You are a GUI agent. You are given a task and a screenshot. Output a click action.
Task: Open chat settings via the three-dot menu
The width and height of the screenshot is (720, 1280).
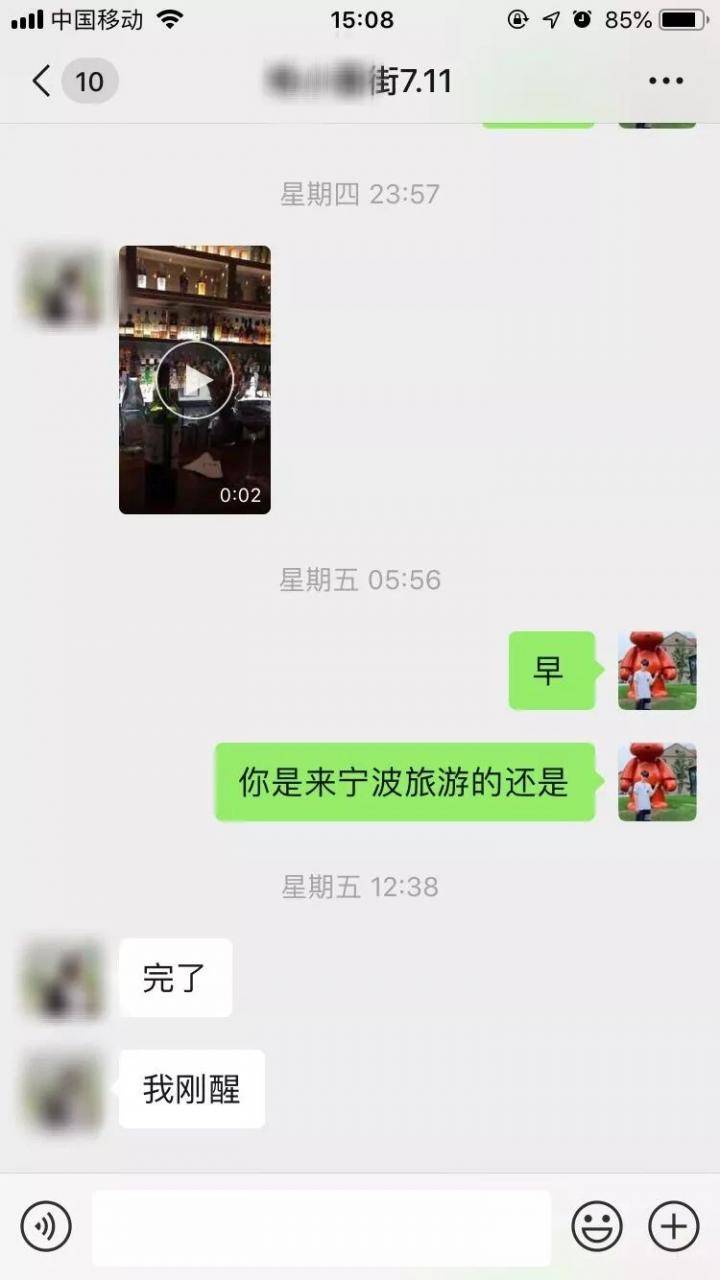pos(665,80)
